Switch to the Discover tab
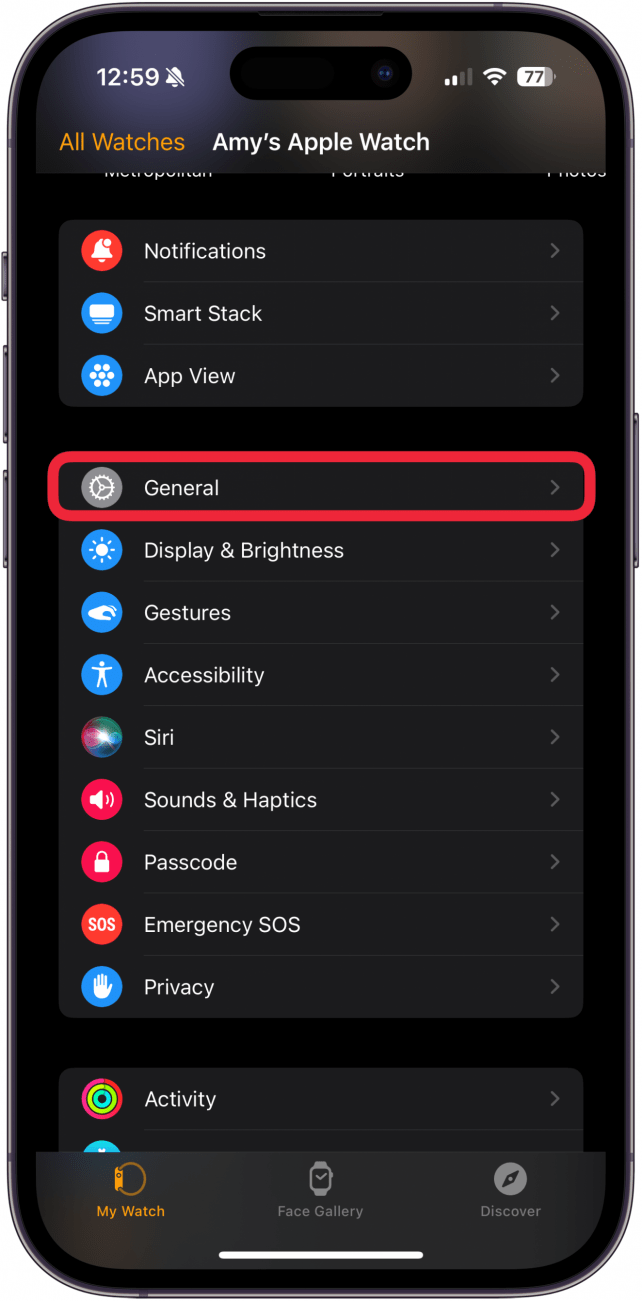 (x=510, y=1190)
